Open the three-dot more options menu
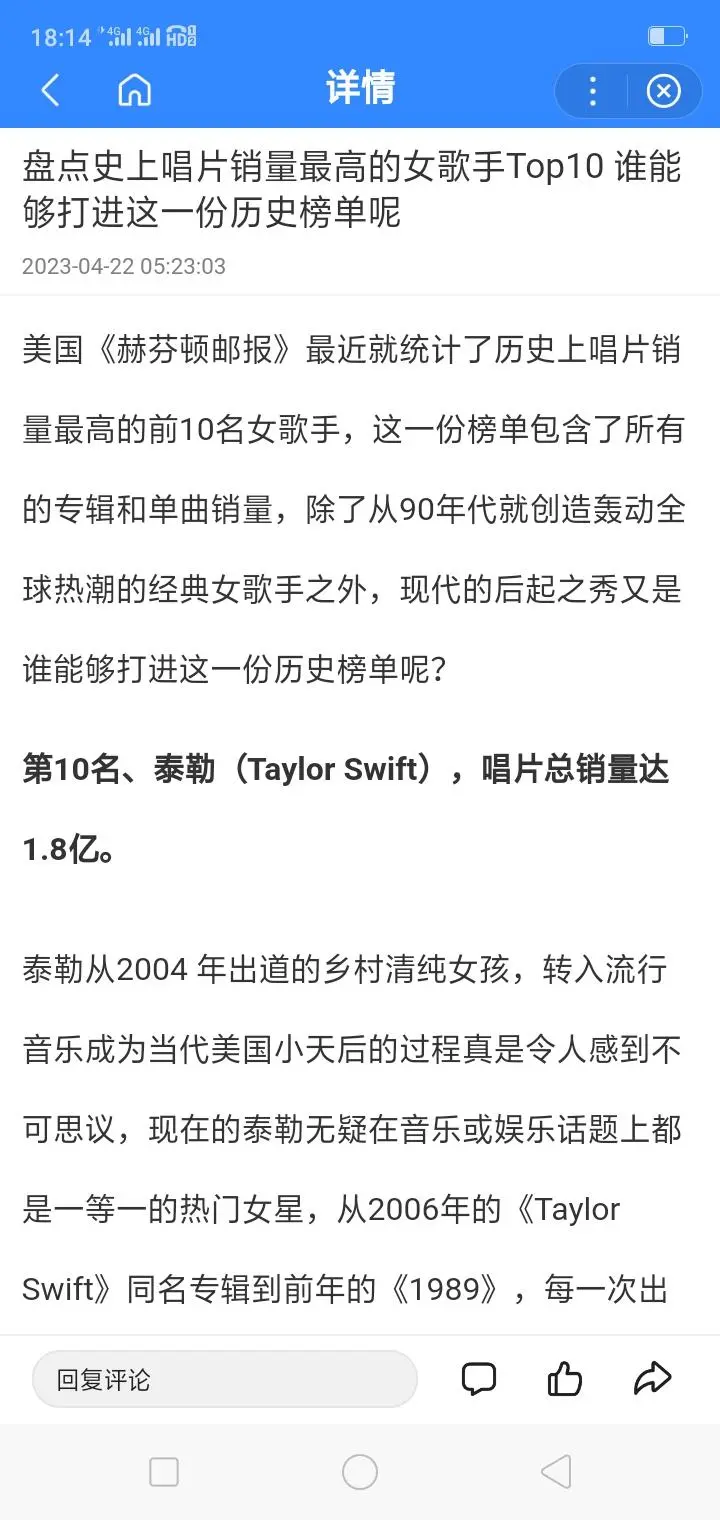720x1520 pixels. click(593, 92)
